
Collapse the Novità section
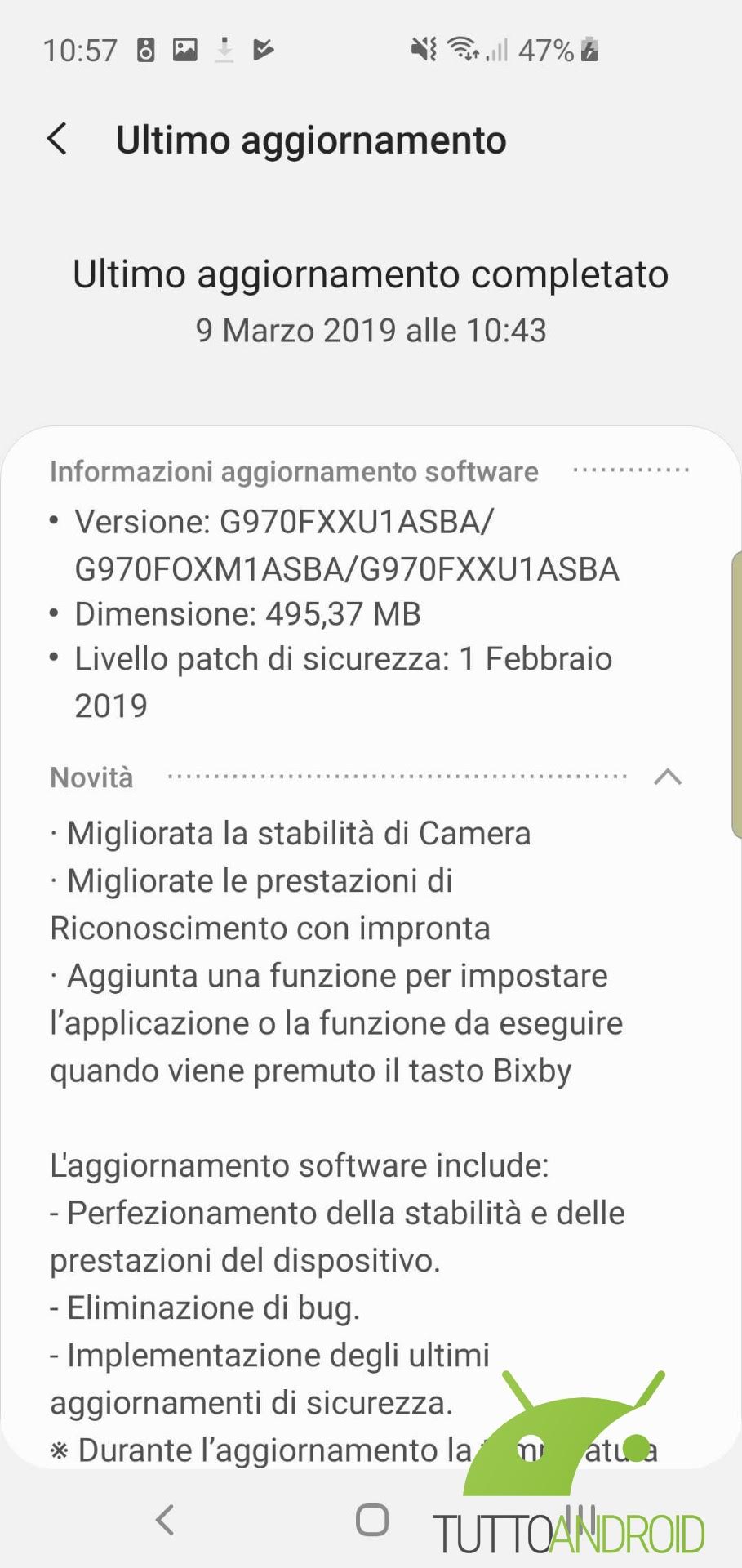[667, 777]
